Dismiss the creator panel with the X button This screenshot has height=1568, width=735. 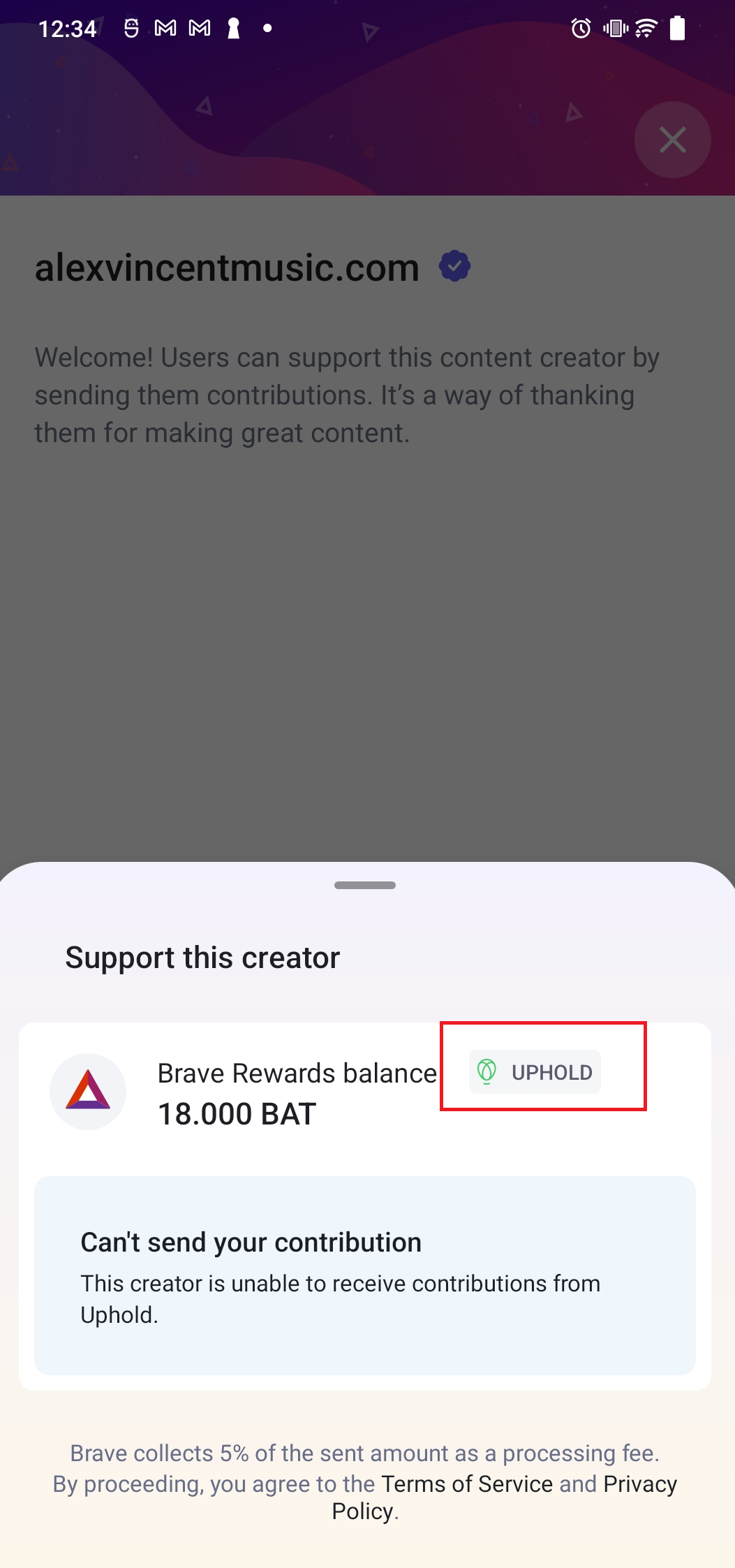(671, 140)
